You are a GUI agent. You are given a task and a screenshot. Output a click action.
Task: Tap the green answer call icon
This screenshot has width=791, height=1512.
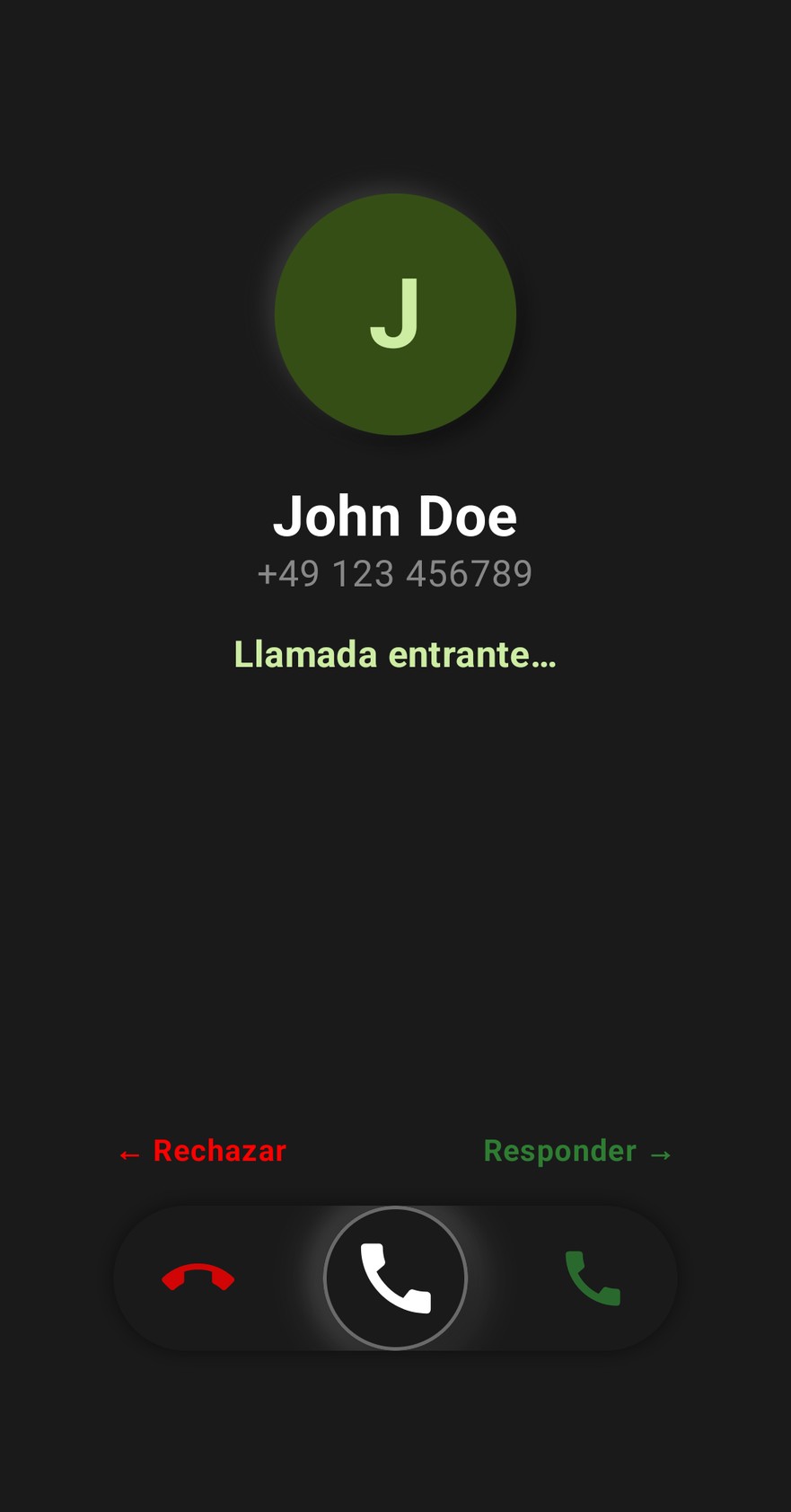pos(593,1278)
